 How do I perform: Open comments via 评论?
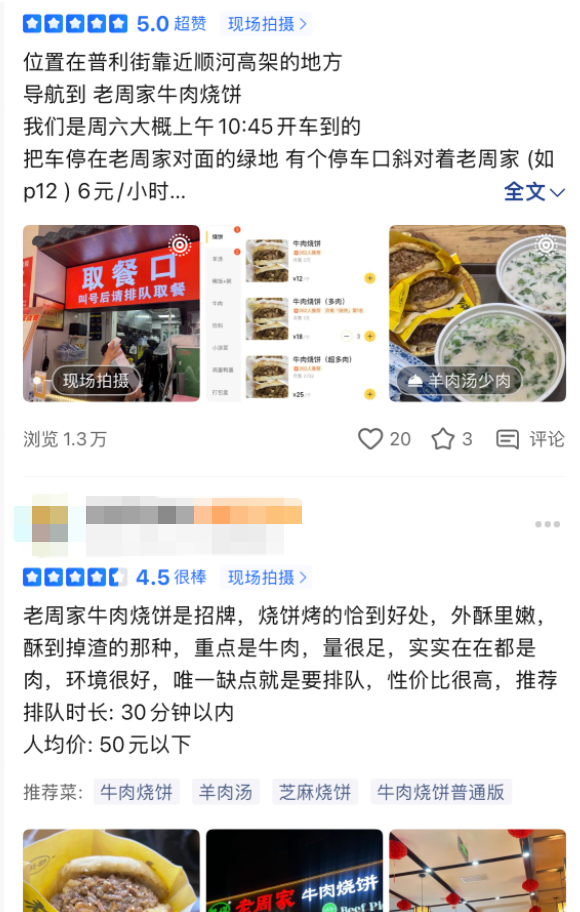[x=530, y=439]
